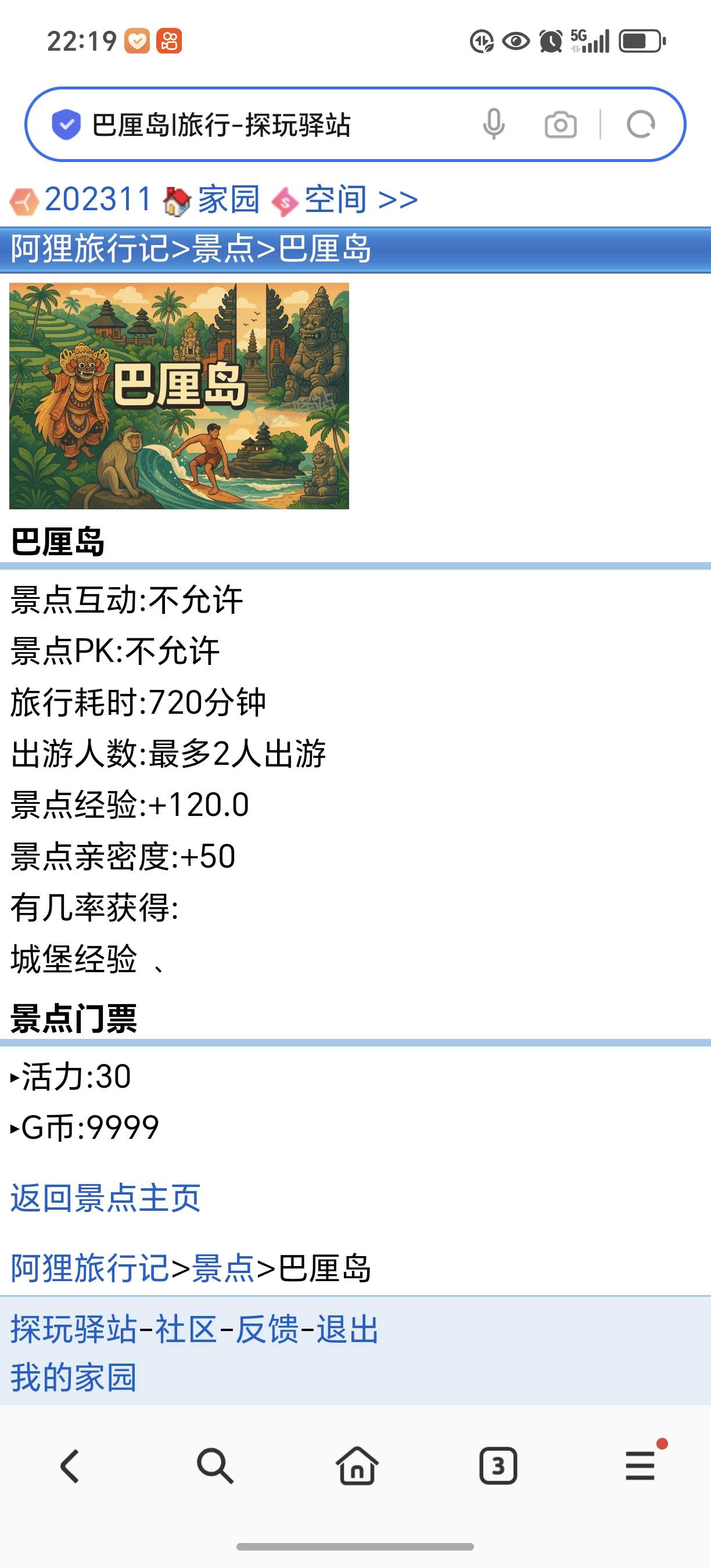711x1568 pixels.
Task: Open 阿狸旅行记 in bottom breadcrumb
Action: 89,1268
